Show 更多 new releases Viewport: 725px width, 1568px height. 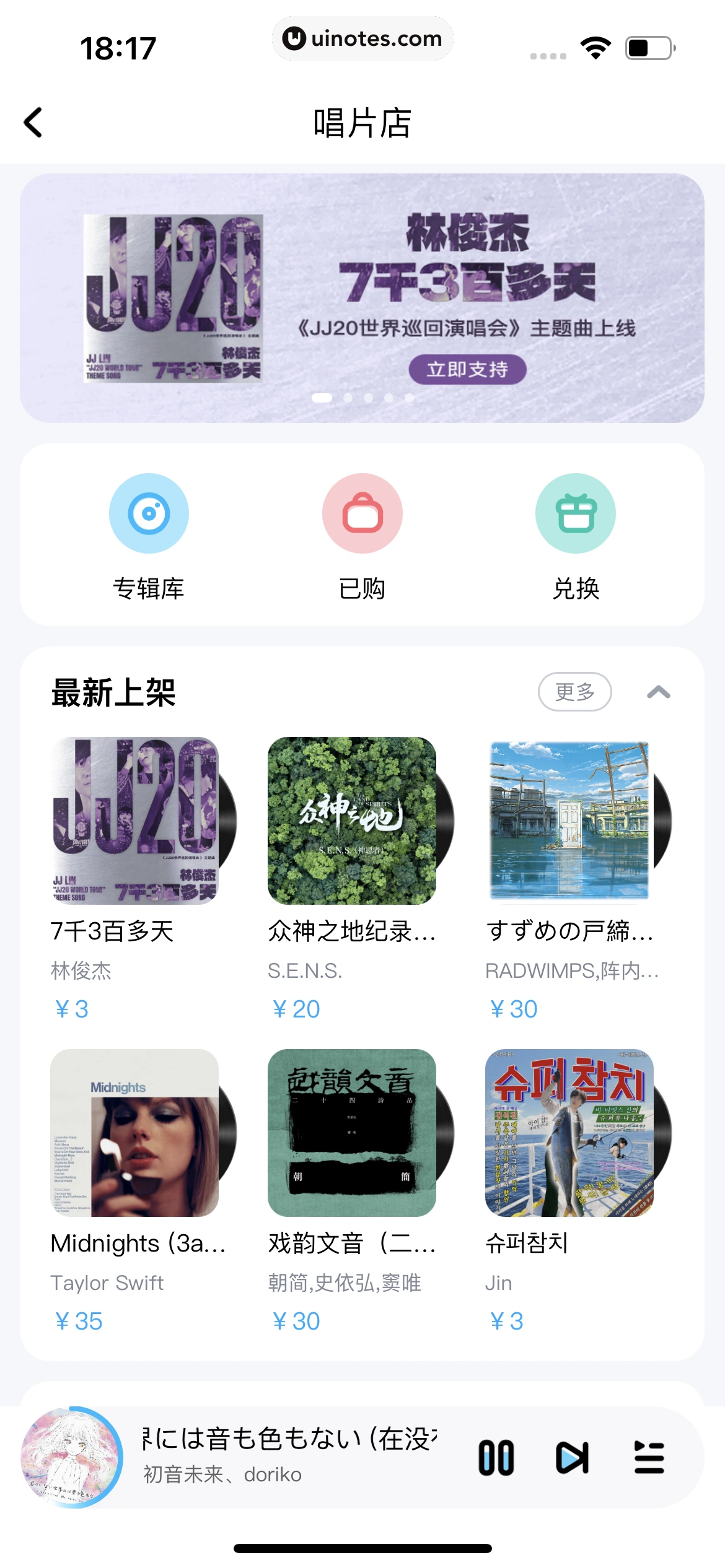click(x=574, y=692)
